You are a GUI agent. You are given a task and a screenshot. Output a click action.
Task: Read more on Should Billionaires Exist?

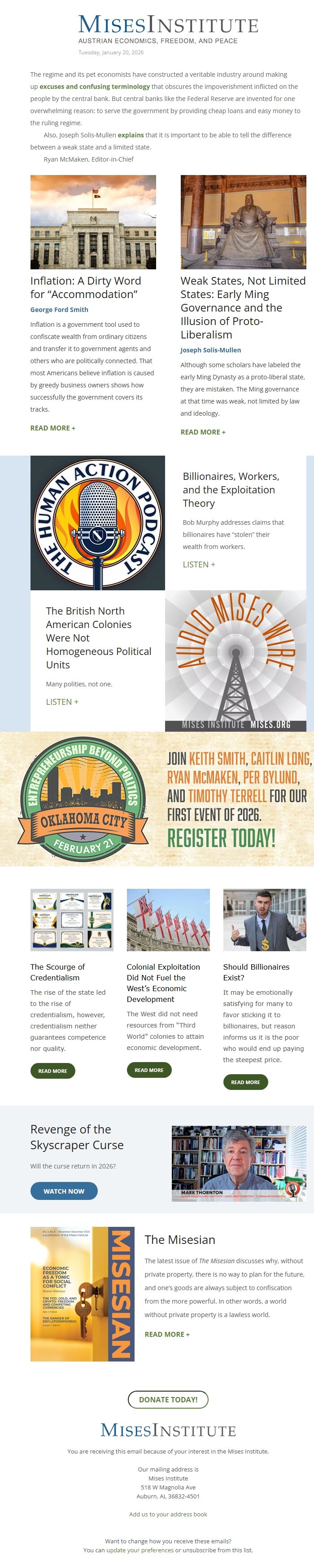[245, 1082]
